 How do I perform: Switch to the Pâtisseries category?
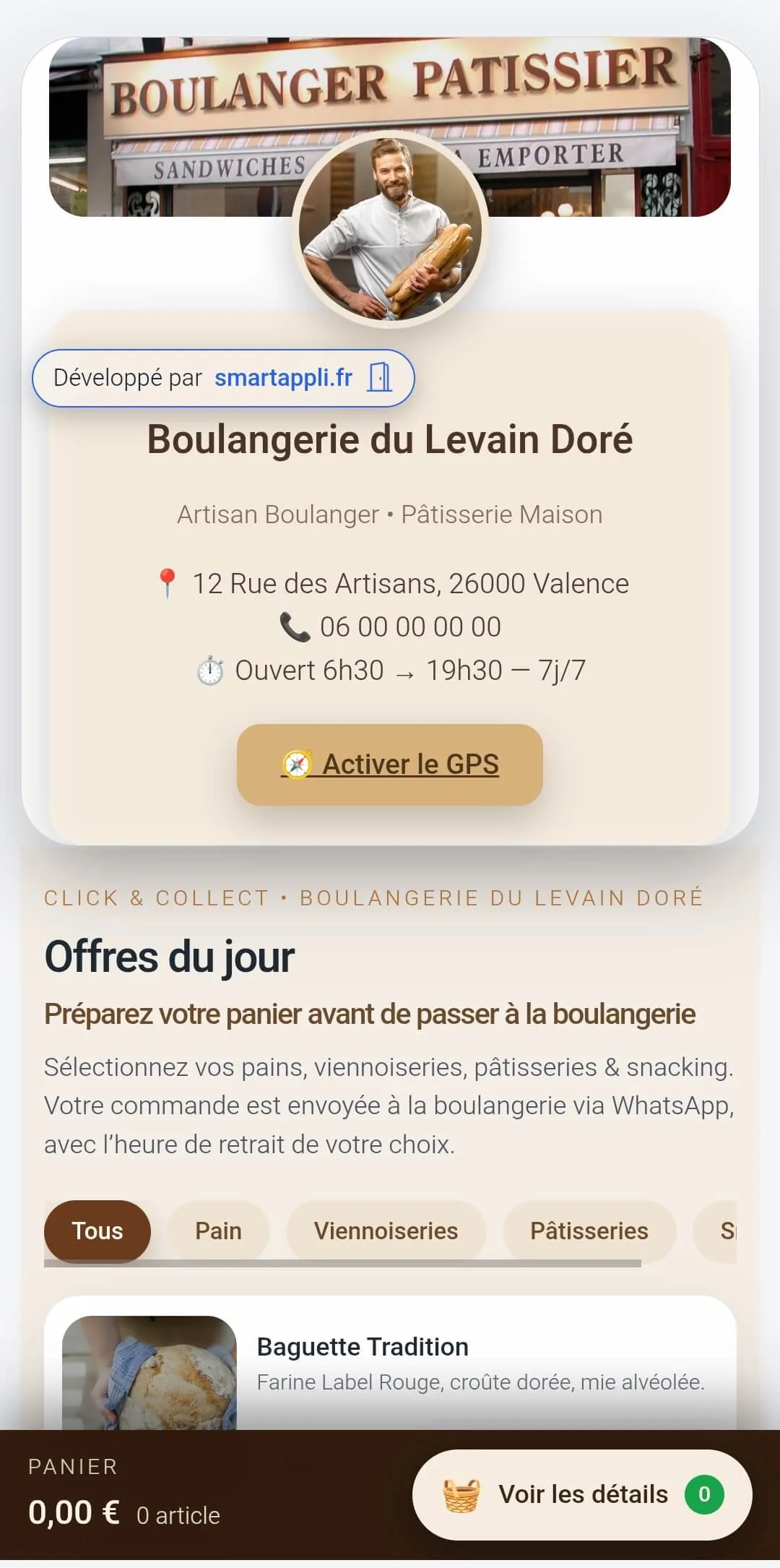pyautogui.click(x=589, y=1231)
